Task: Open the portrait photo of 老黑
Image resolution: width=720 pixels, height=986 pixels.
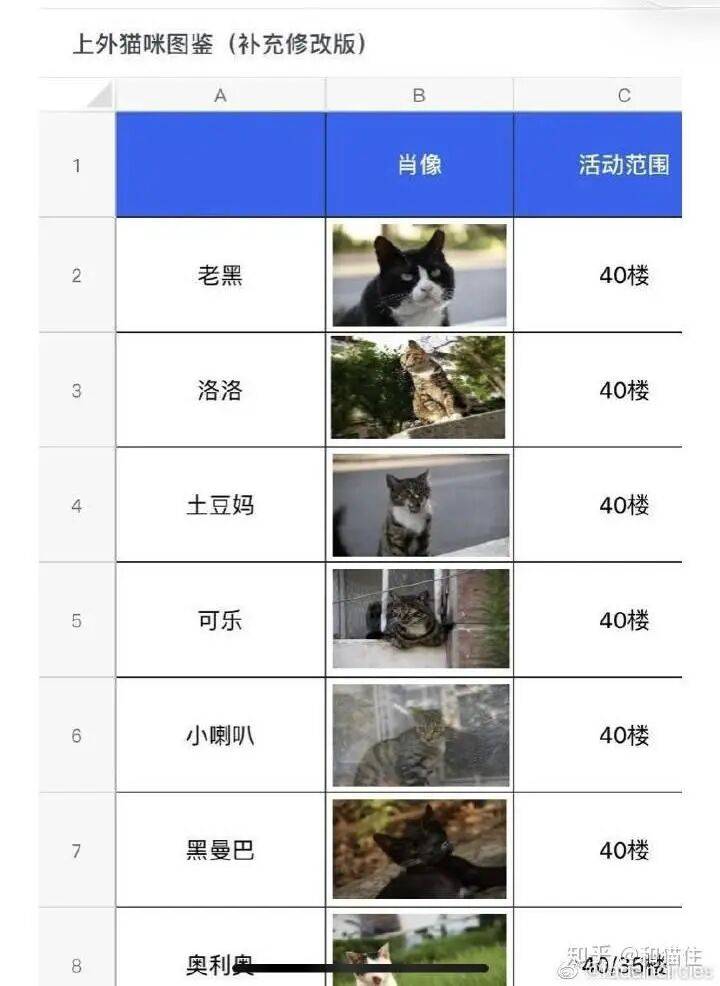Action: 420,275
